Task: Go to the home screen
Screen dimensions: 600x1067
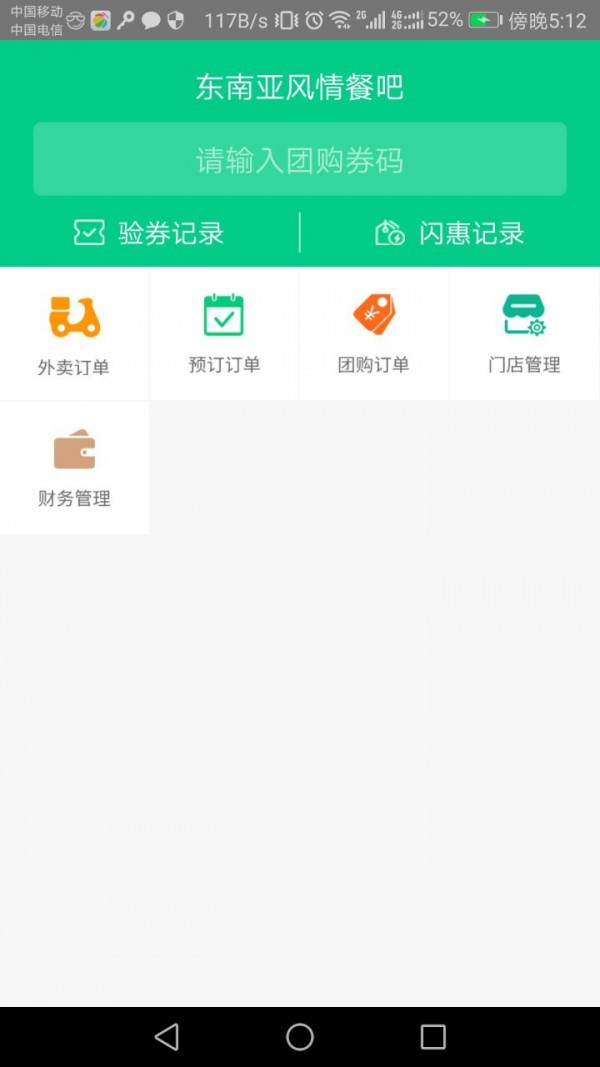Action: 300,1037
